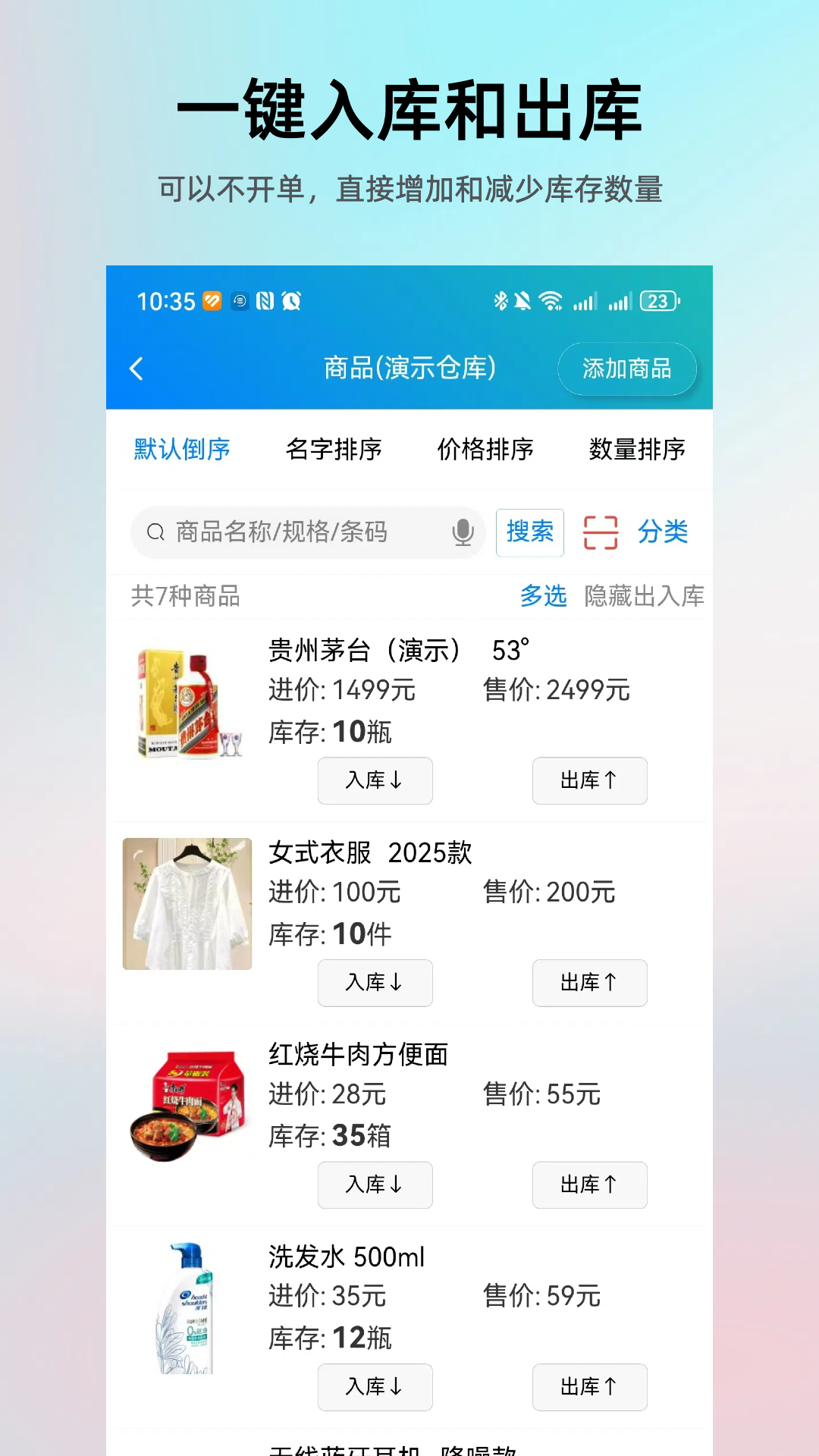
Task: Open the 洗发水 shampoo product thumbnail
Action: point(184,1311)
